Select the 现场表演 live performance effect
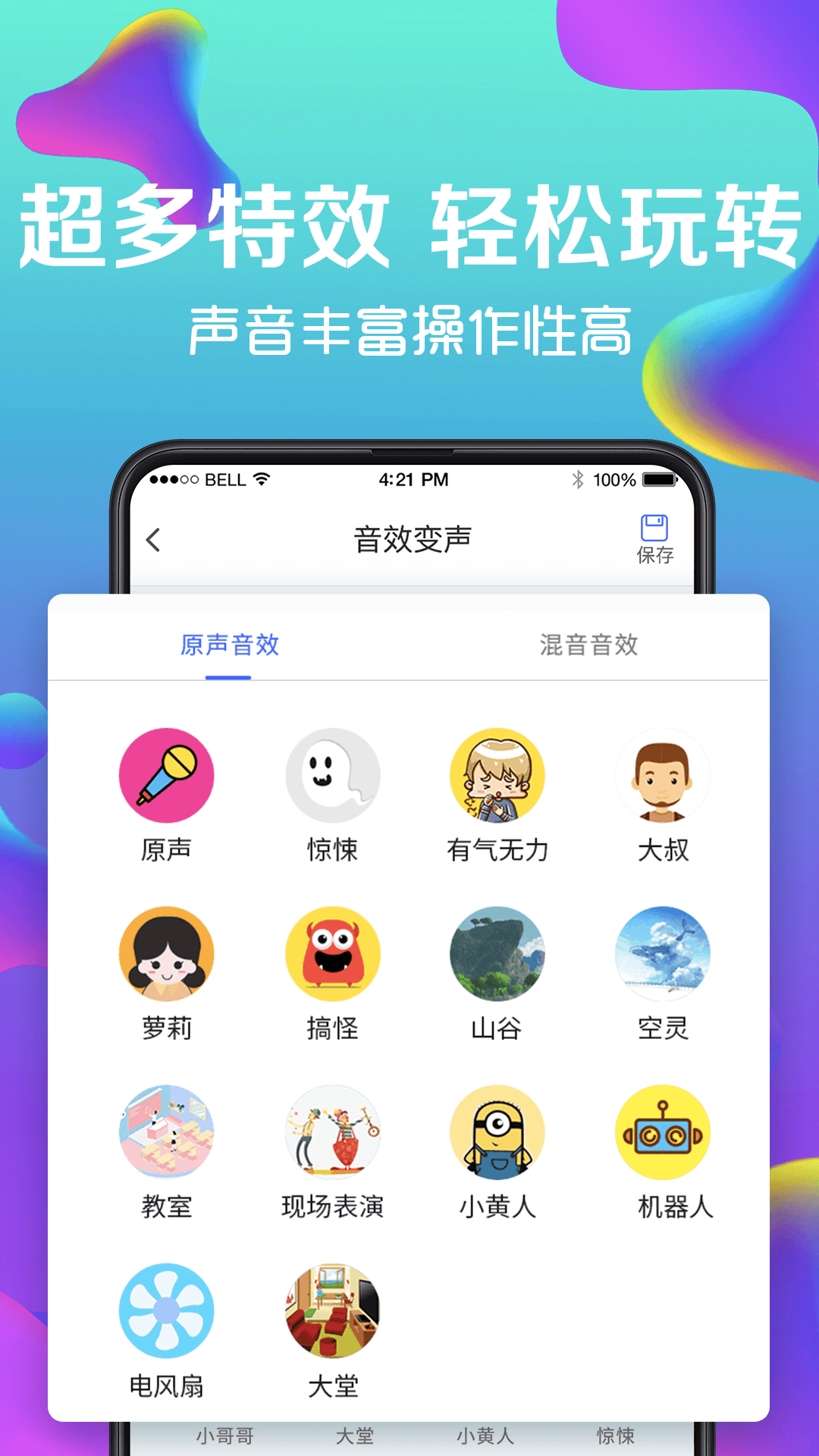This screenshot has height=1456, width=819. point(331,1132)
